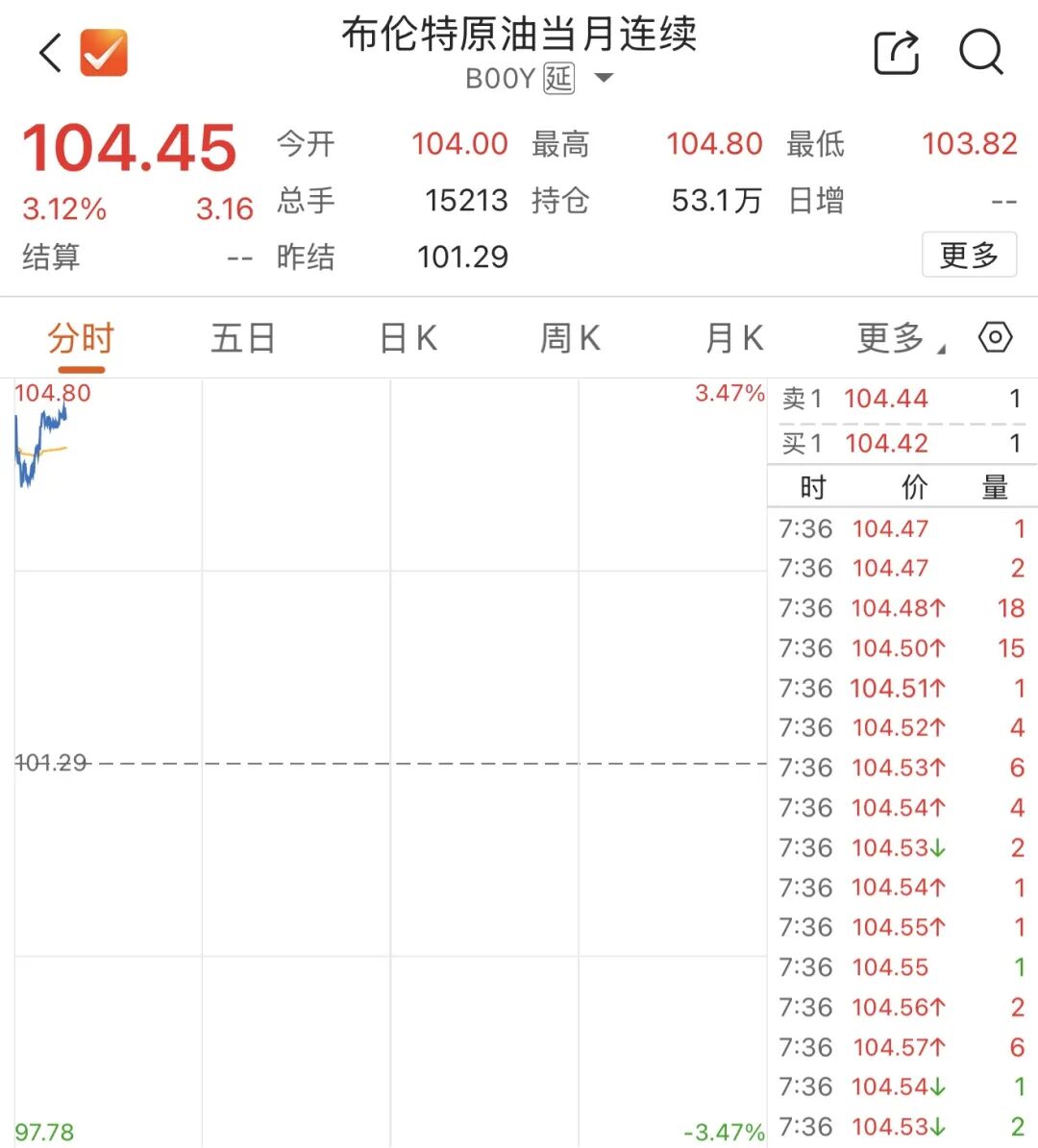Expand the B00Y contract dropdown
Screen dimensions: 1038x1148
[603, 78]
